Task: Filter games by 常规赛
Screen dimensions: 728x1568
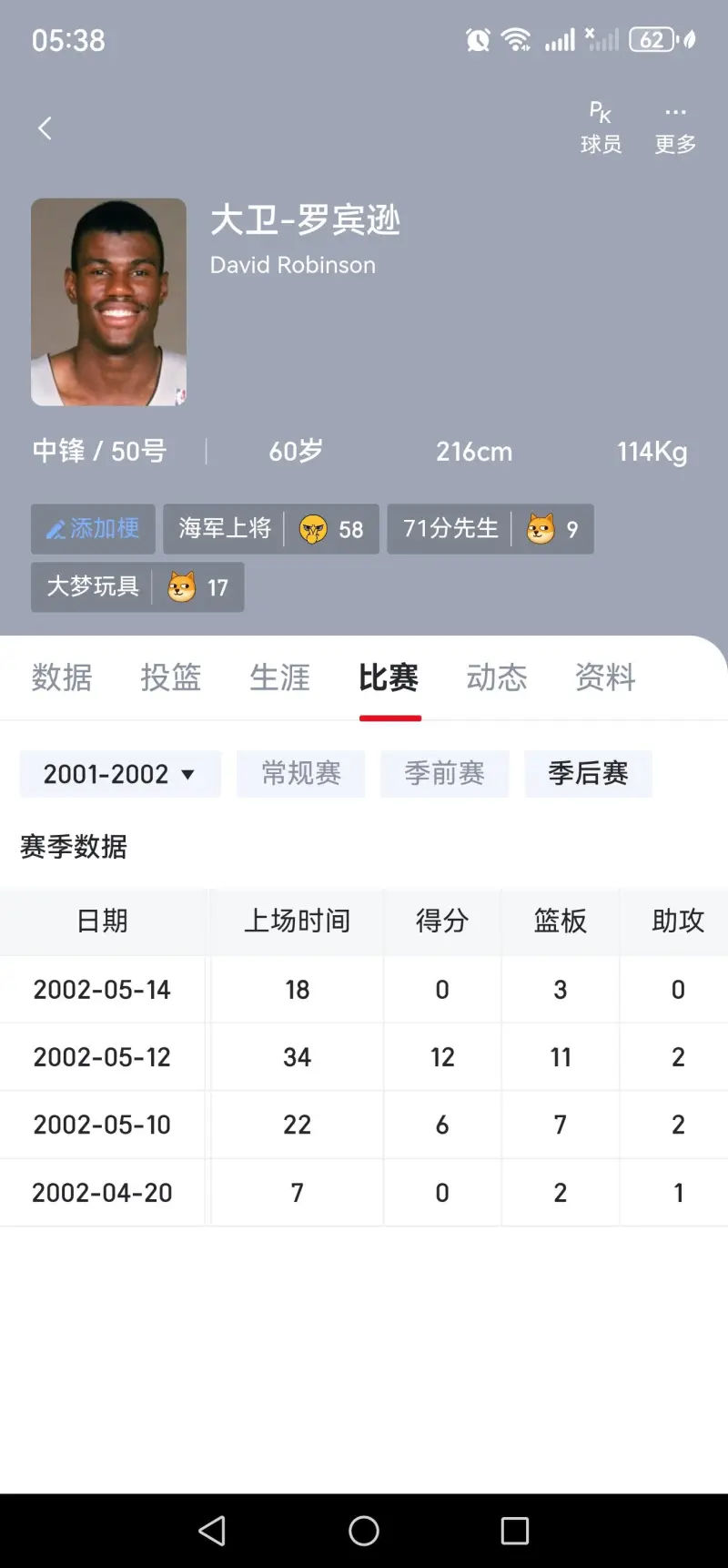Action: point(301,774)
